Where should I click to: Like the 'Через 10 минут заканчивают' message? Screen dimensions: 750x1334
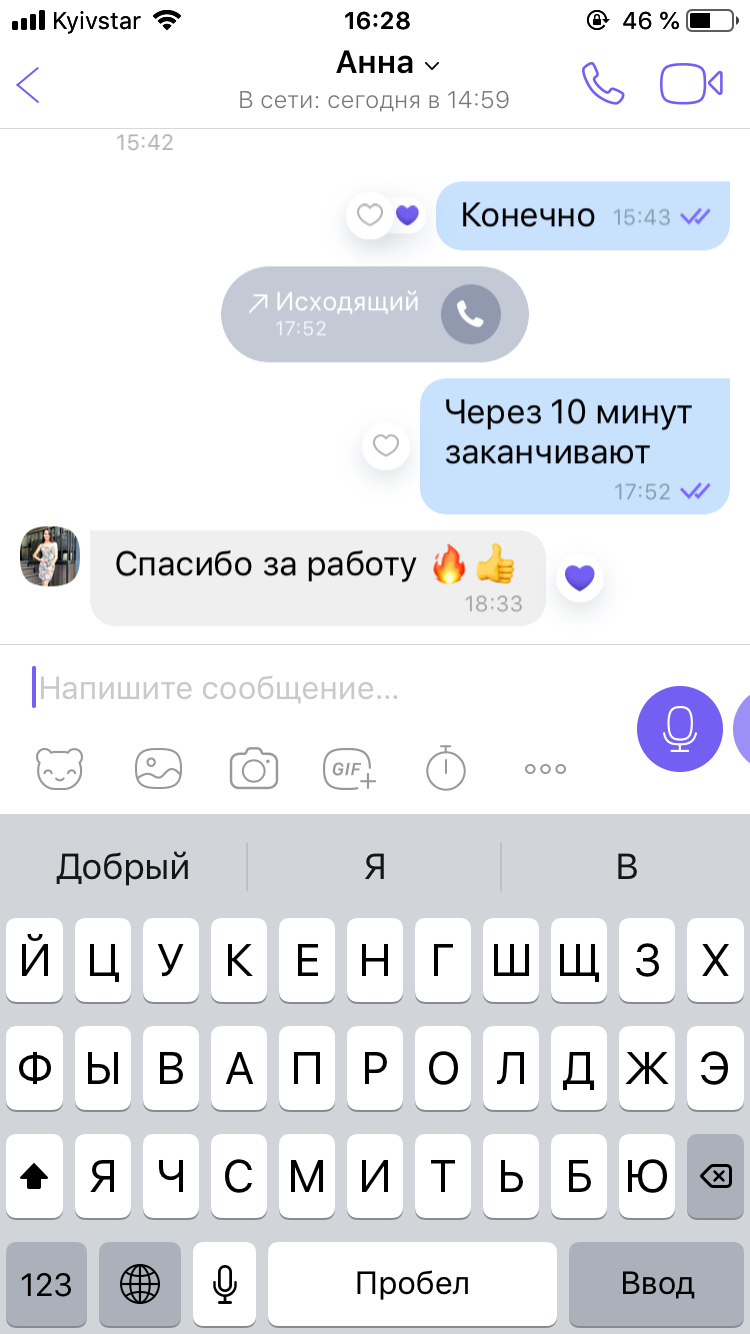pos(386,446)
